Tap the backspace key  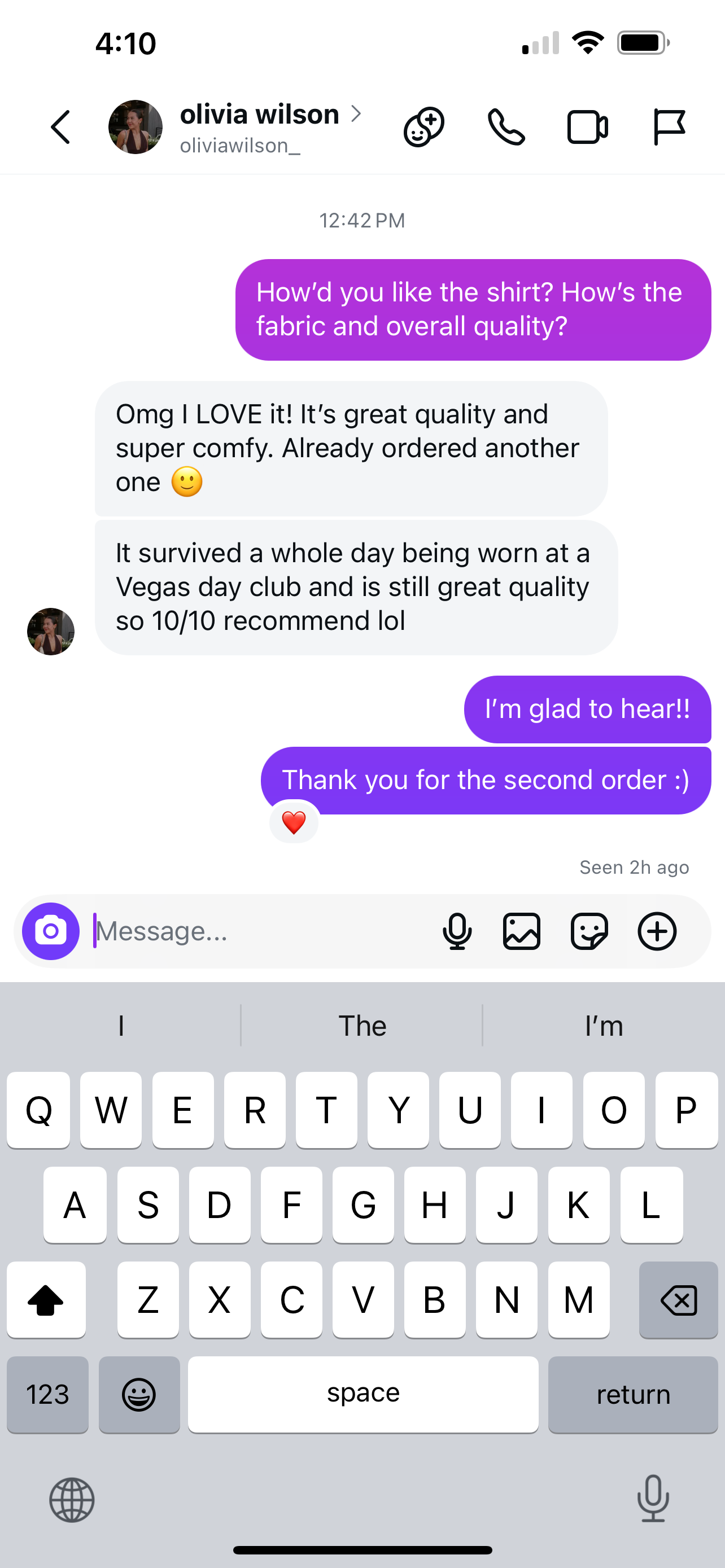678,1299
